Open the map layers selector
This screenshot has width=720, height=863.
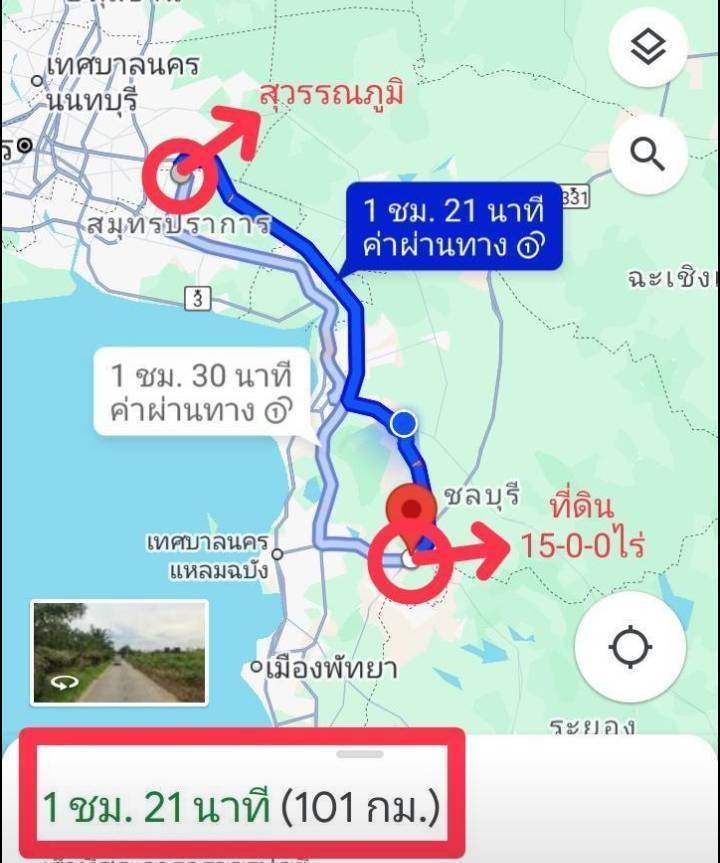(648, 48)
